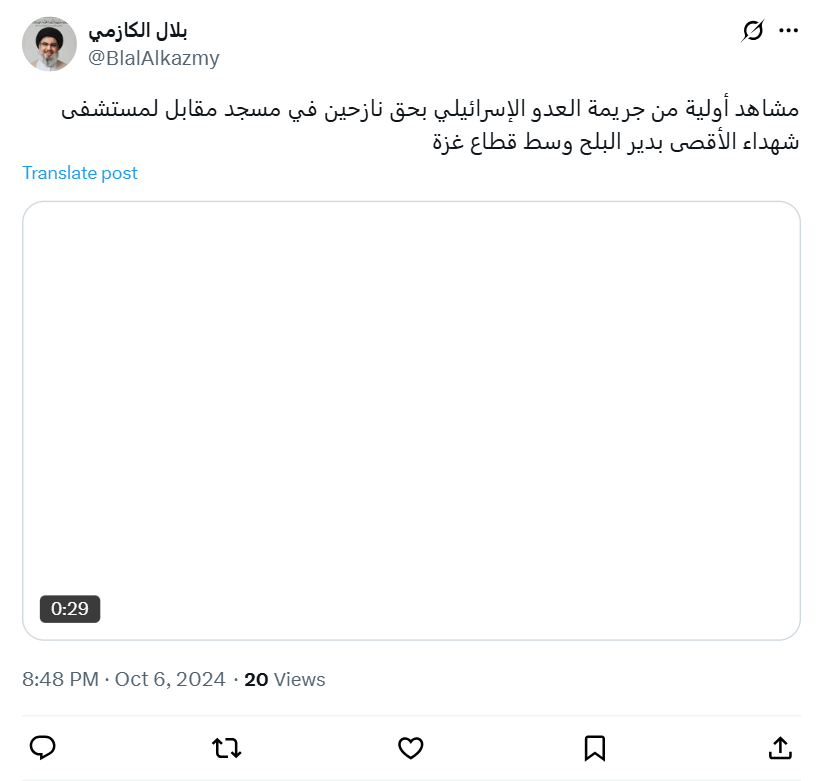Open the Grok icon beside the overflow menu
This screenshot has height=781, width=823.
click(752, 31)
